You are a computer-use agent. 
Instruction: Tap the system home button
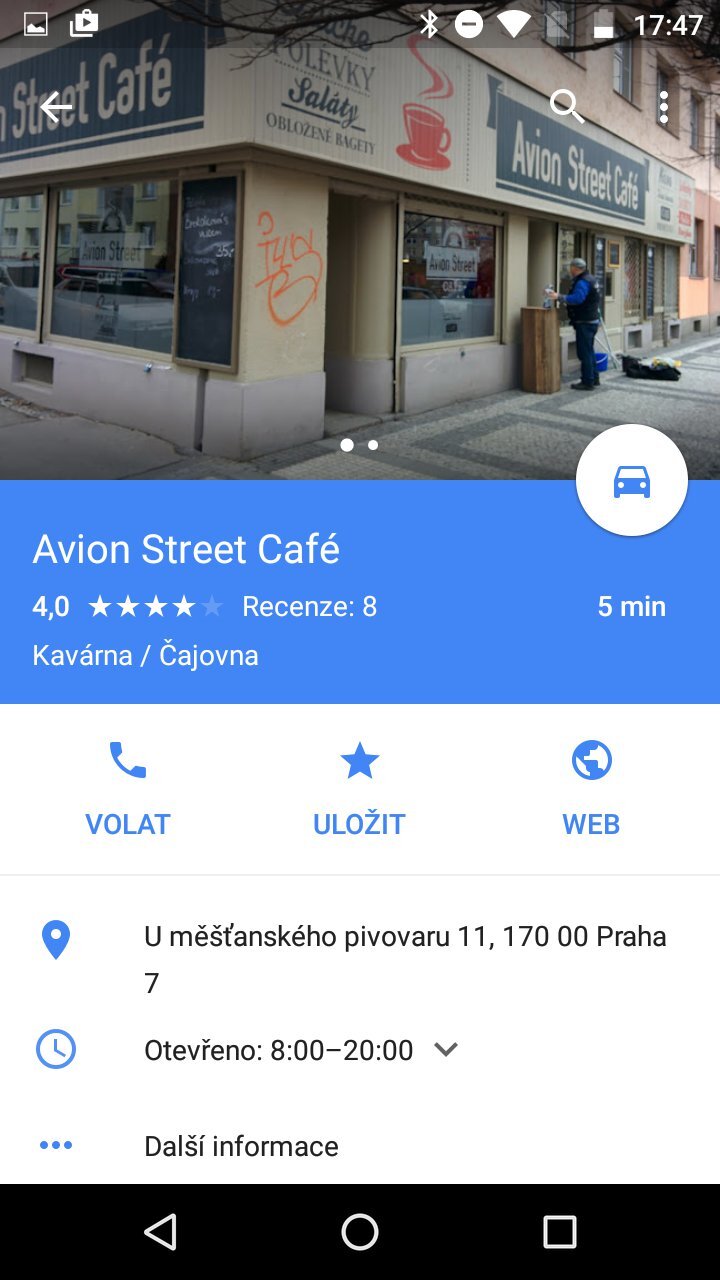pos(360,1232)
